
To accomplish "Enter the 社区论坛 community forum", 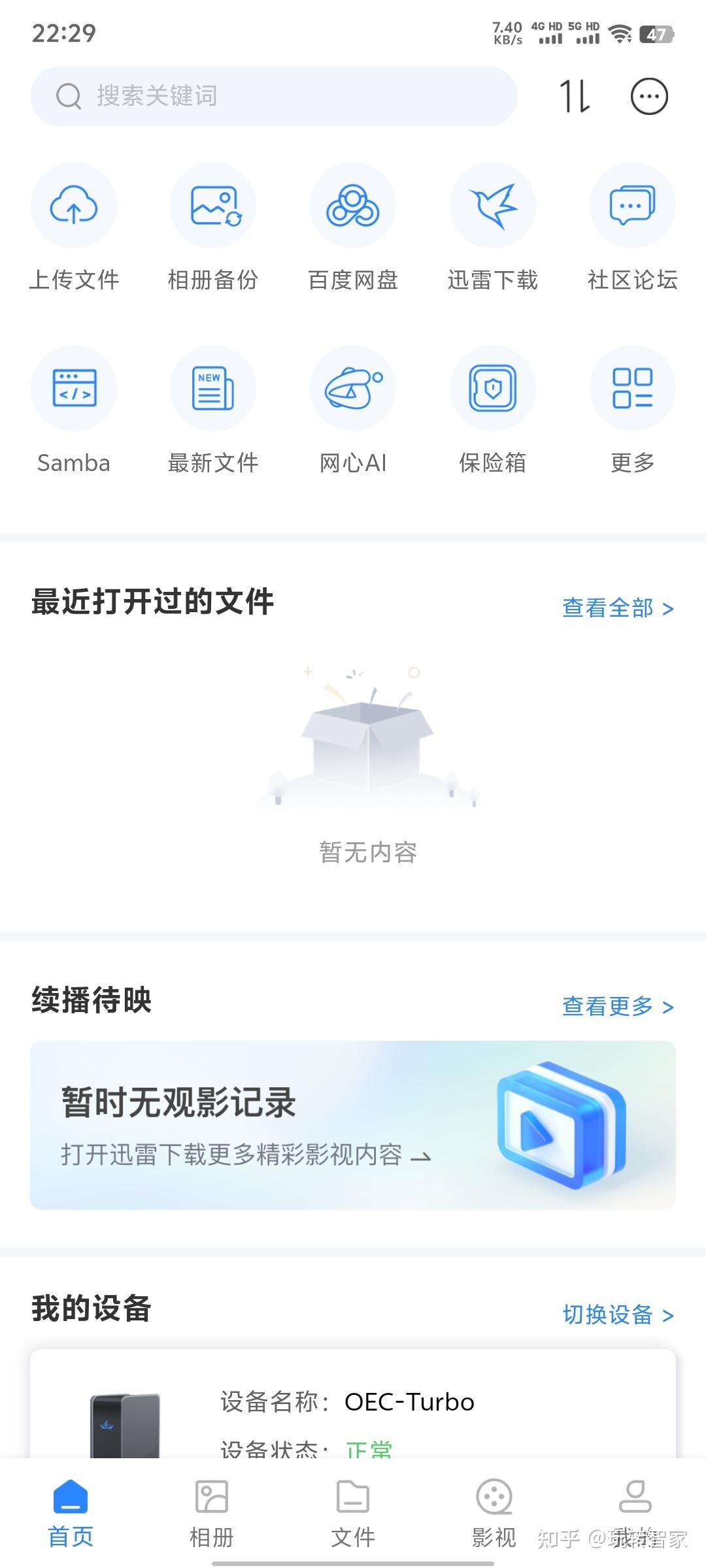I will pos(632,205).
